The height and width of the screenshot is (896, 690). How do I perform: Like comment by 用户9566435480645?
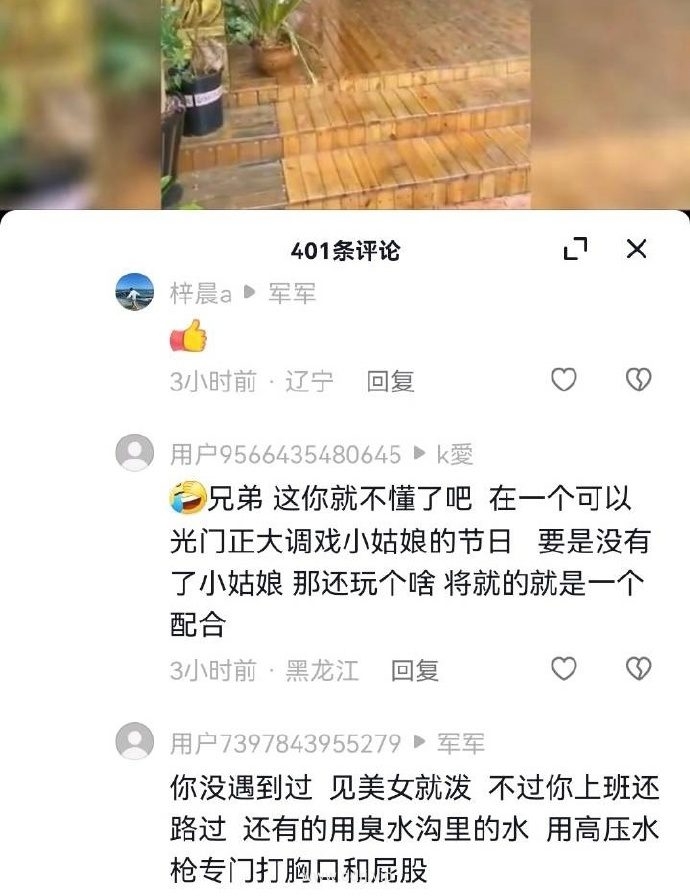tap(564, 668)
